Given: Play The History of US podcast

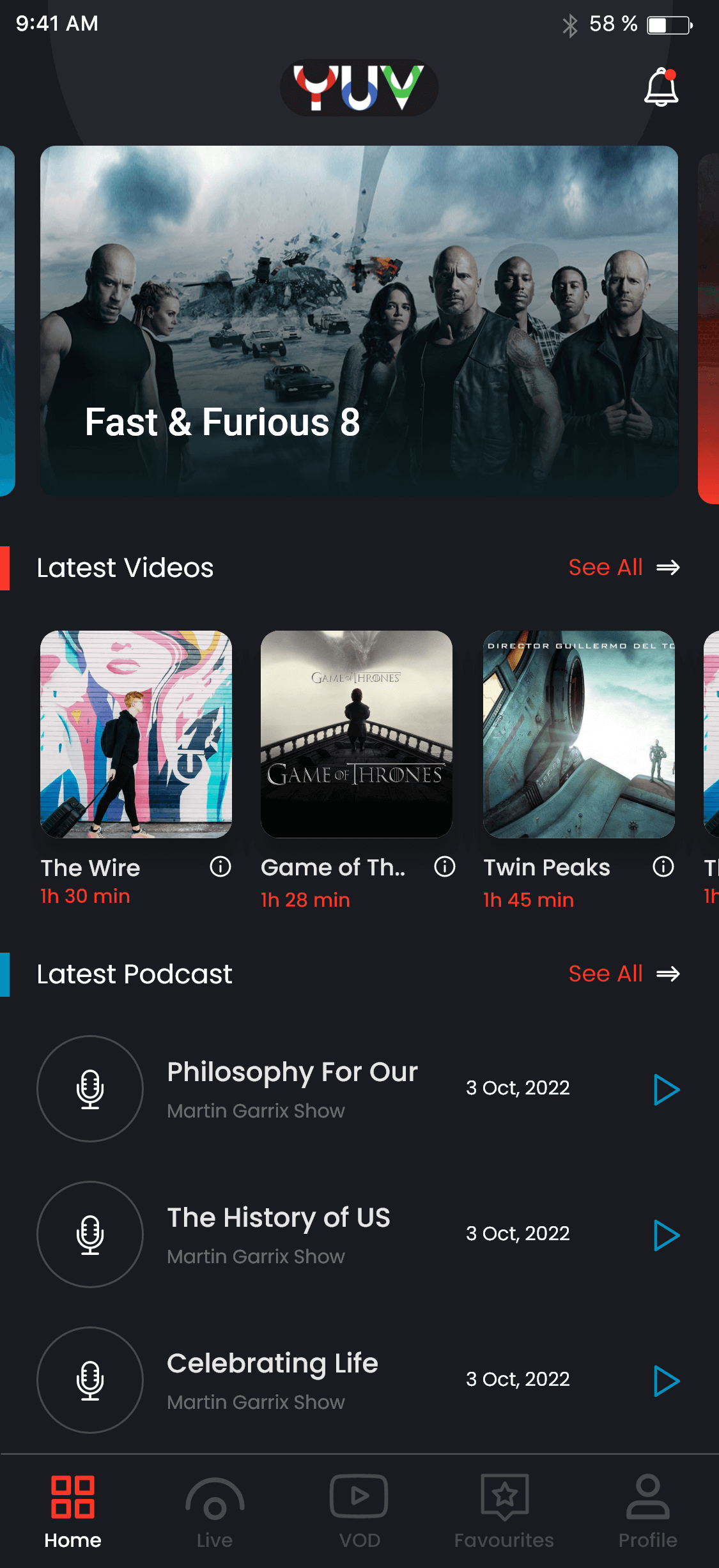Looking at the screenshot, I should click(666, 1235).
